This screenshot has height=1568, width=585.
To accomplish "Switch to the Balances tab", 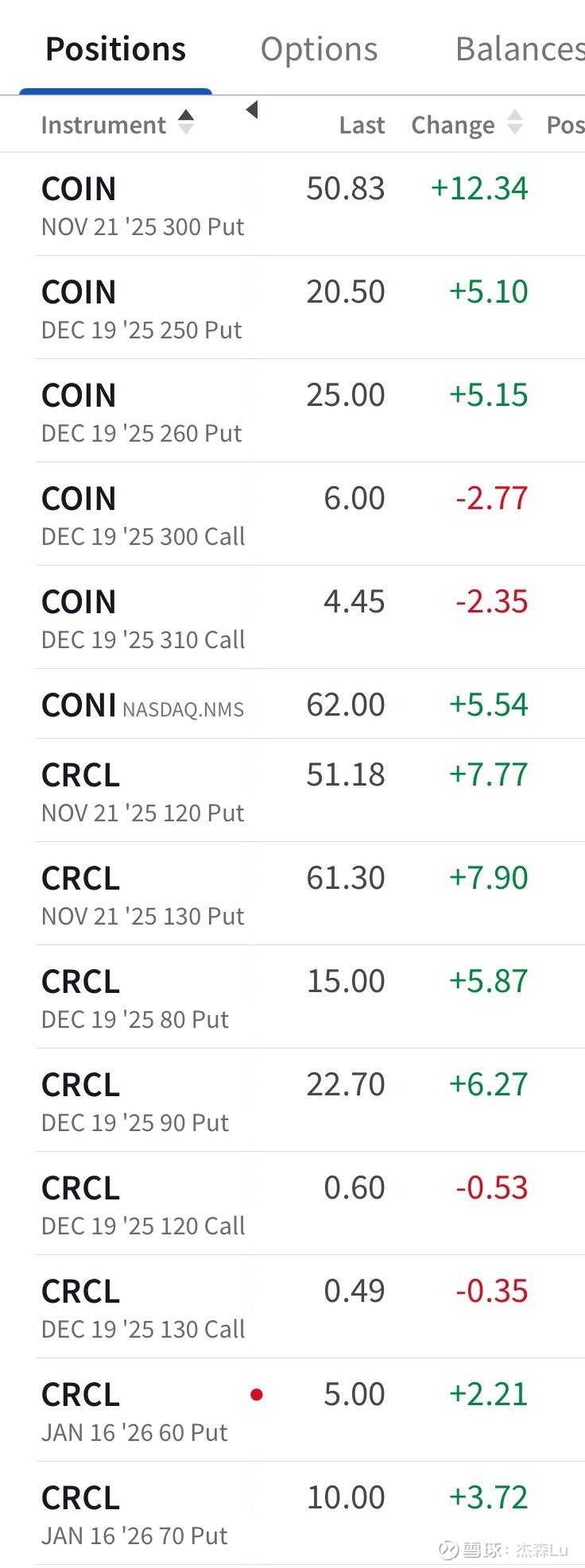I will 520,49.
